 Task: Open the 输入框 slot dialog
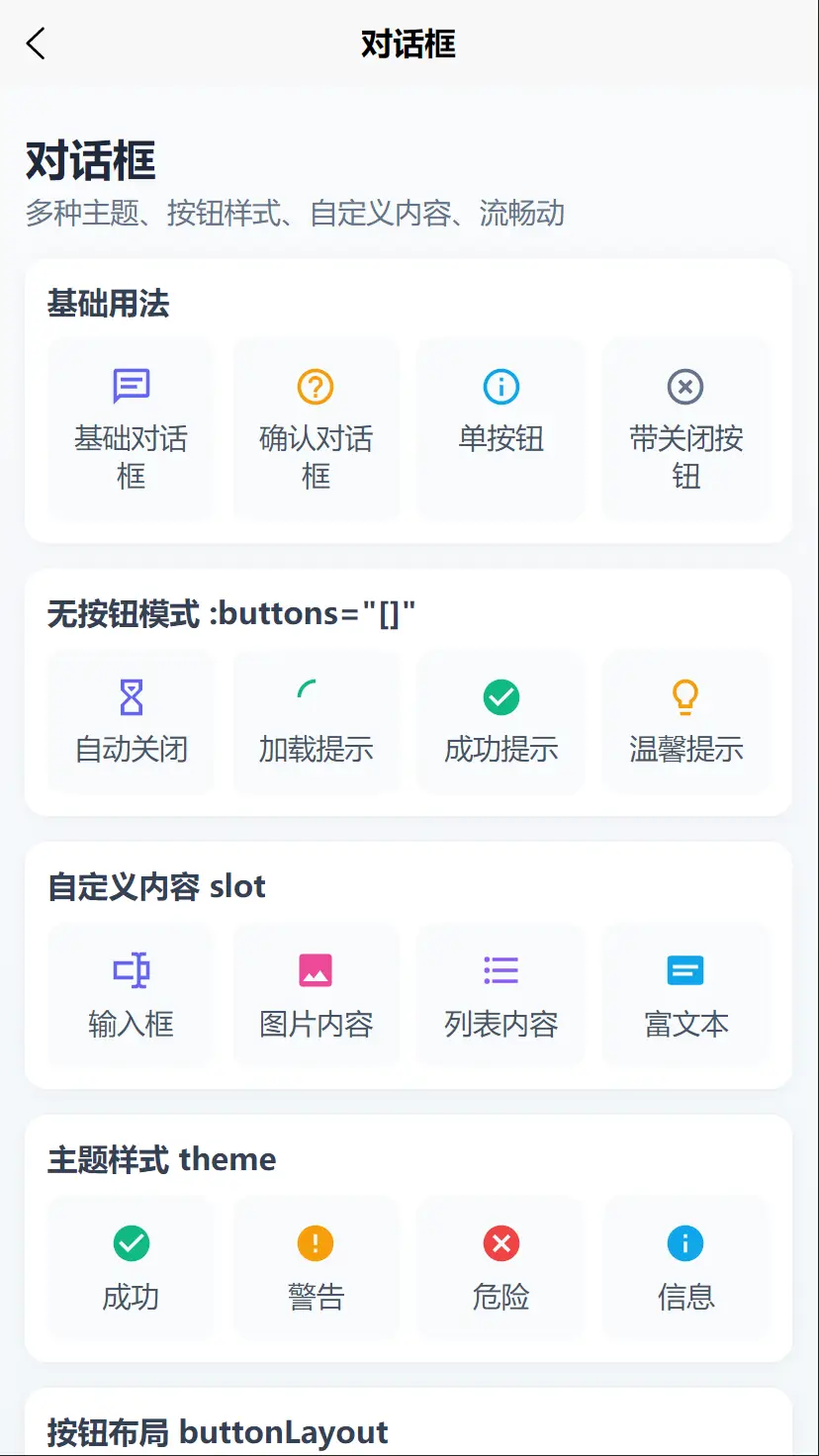(131, 995)
